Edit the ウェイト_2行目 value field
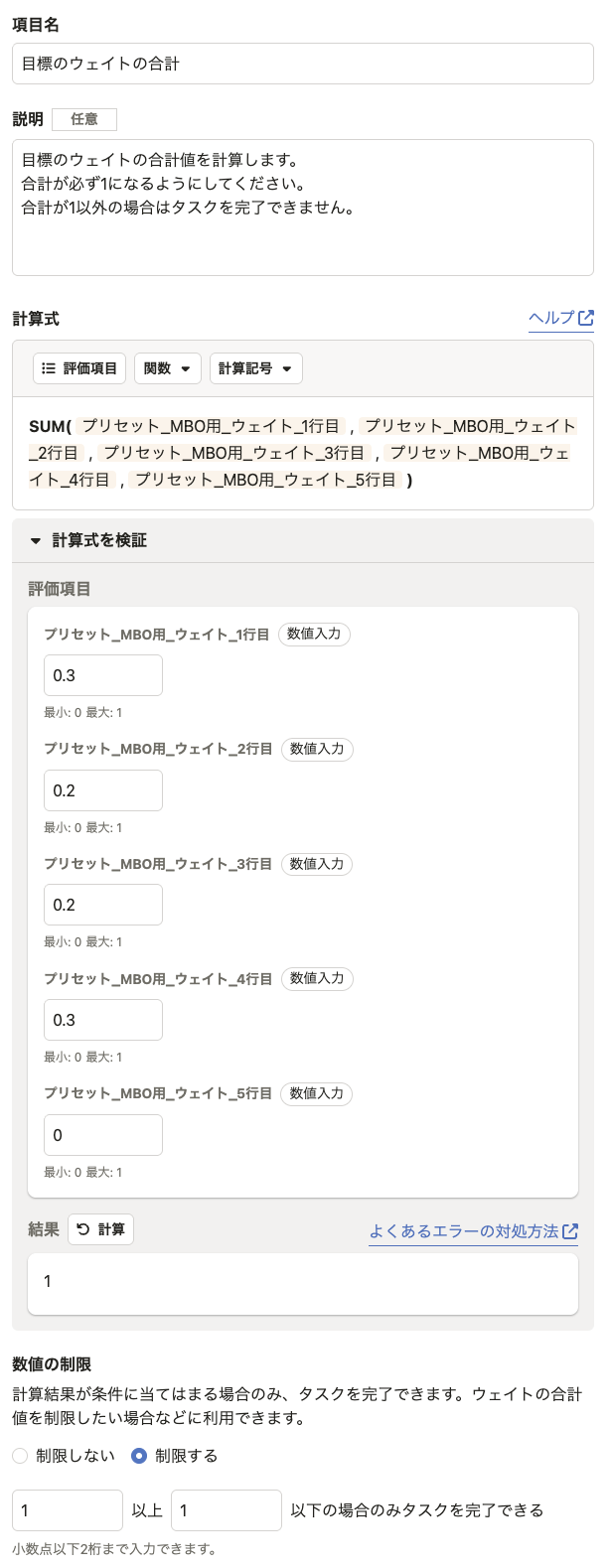This screenshot has width=611, height=1568. [102, 790]
